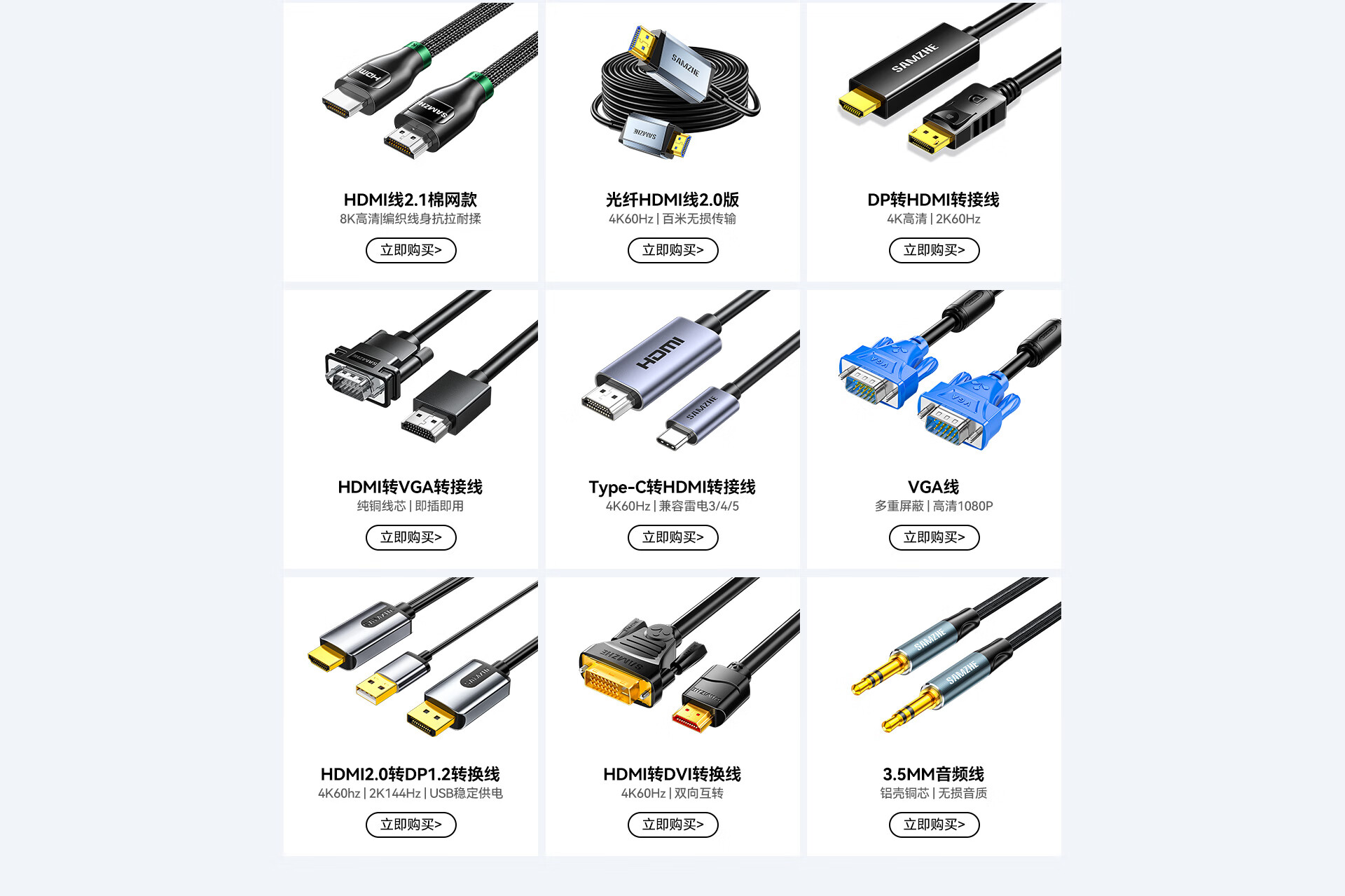Tap 立即购买 under 3.5MM音频线

coord(934,825)
